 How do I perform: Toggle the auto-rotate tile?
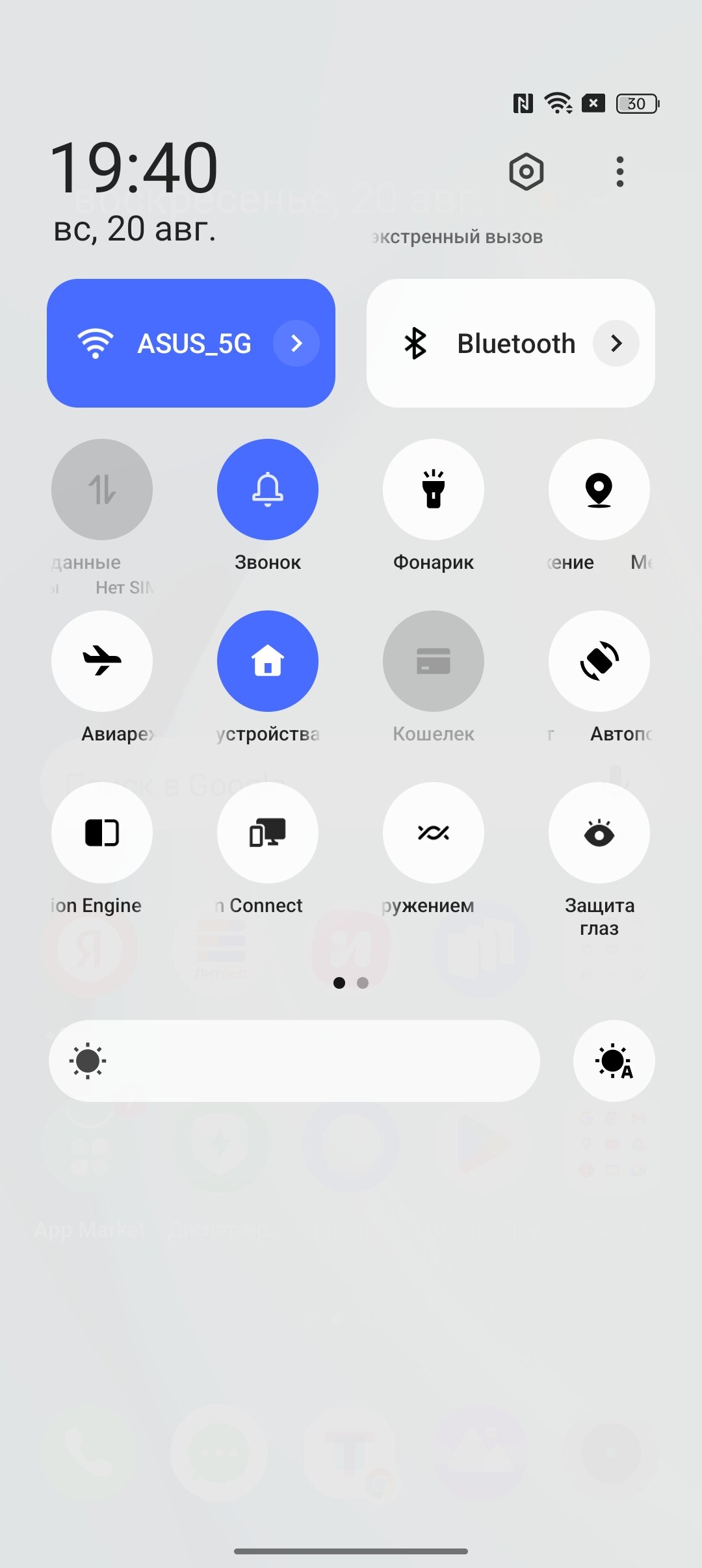point(599,661)
